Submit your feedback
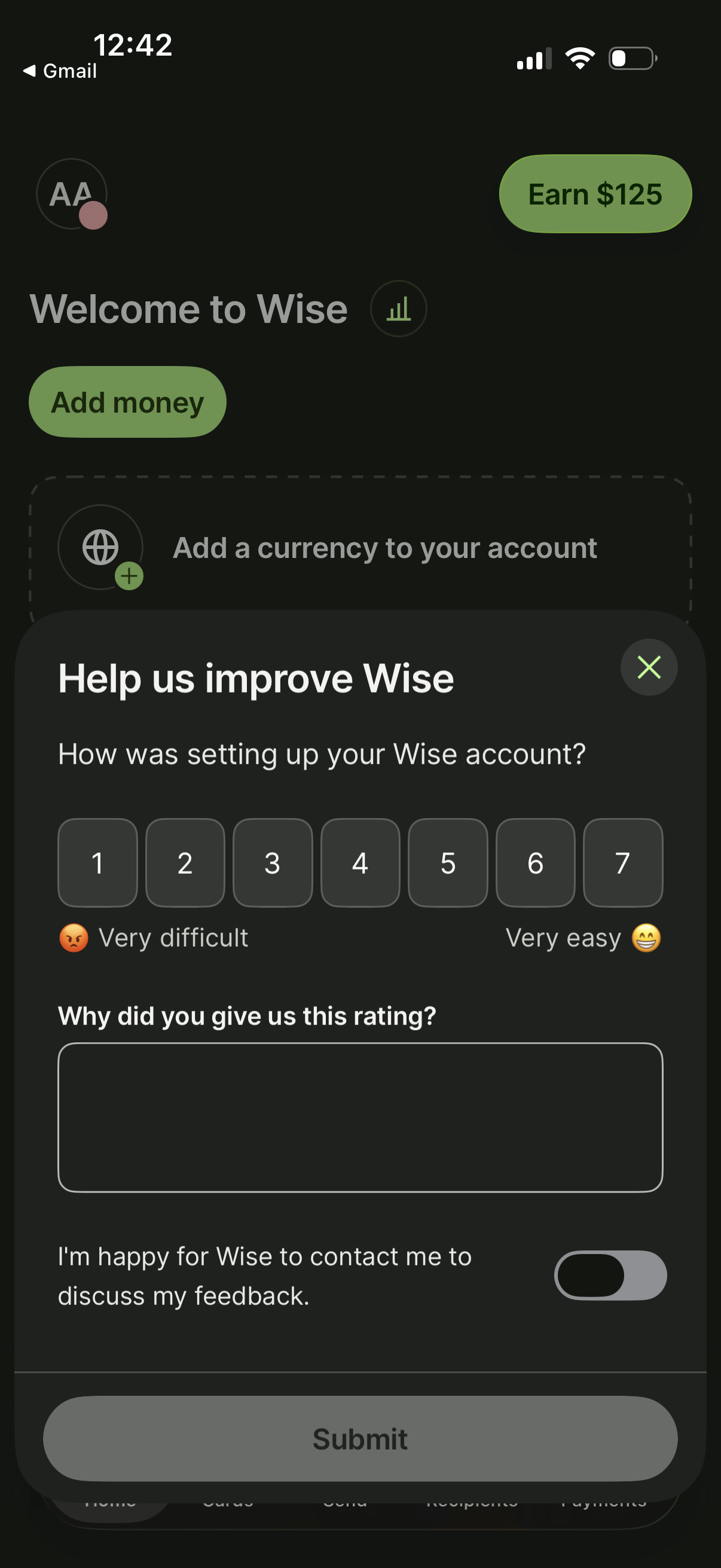The image size is (721, 1568). click(x=359, y=1439)
